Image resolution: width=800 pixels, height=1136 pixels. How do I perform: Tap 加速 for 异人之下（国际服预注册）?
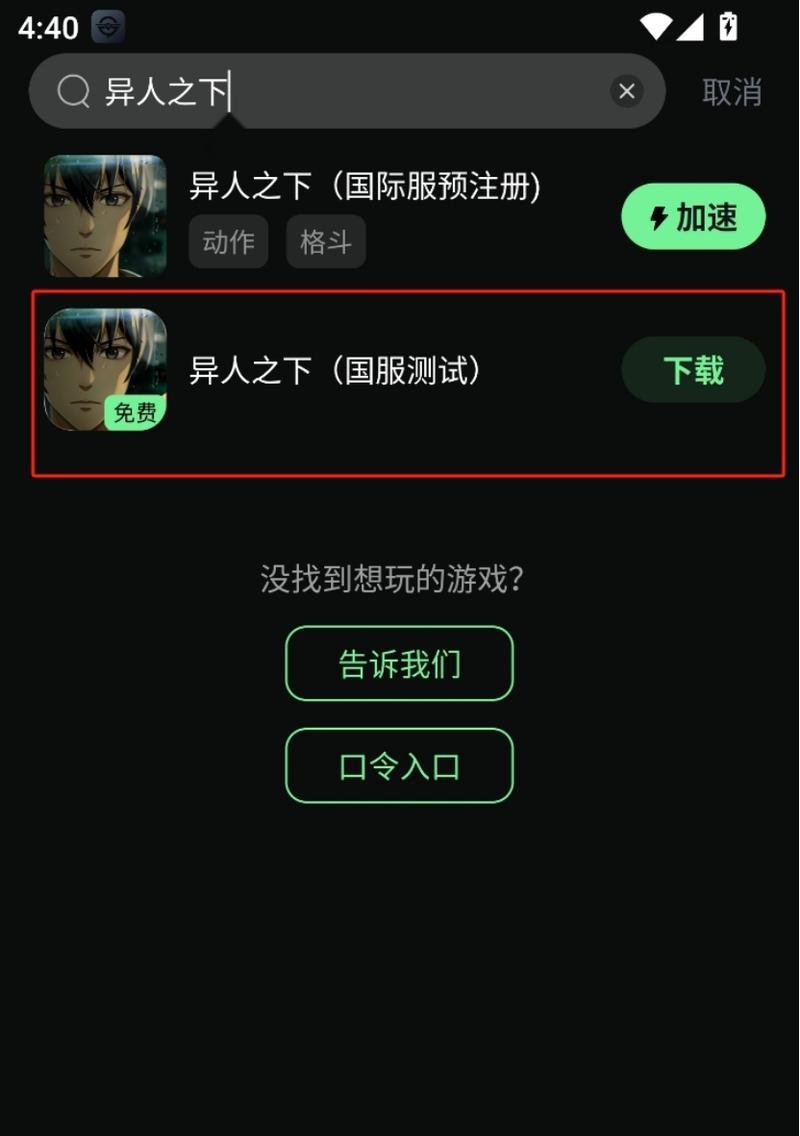pos(693,216)
